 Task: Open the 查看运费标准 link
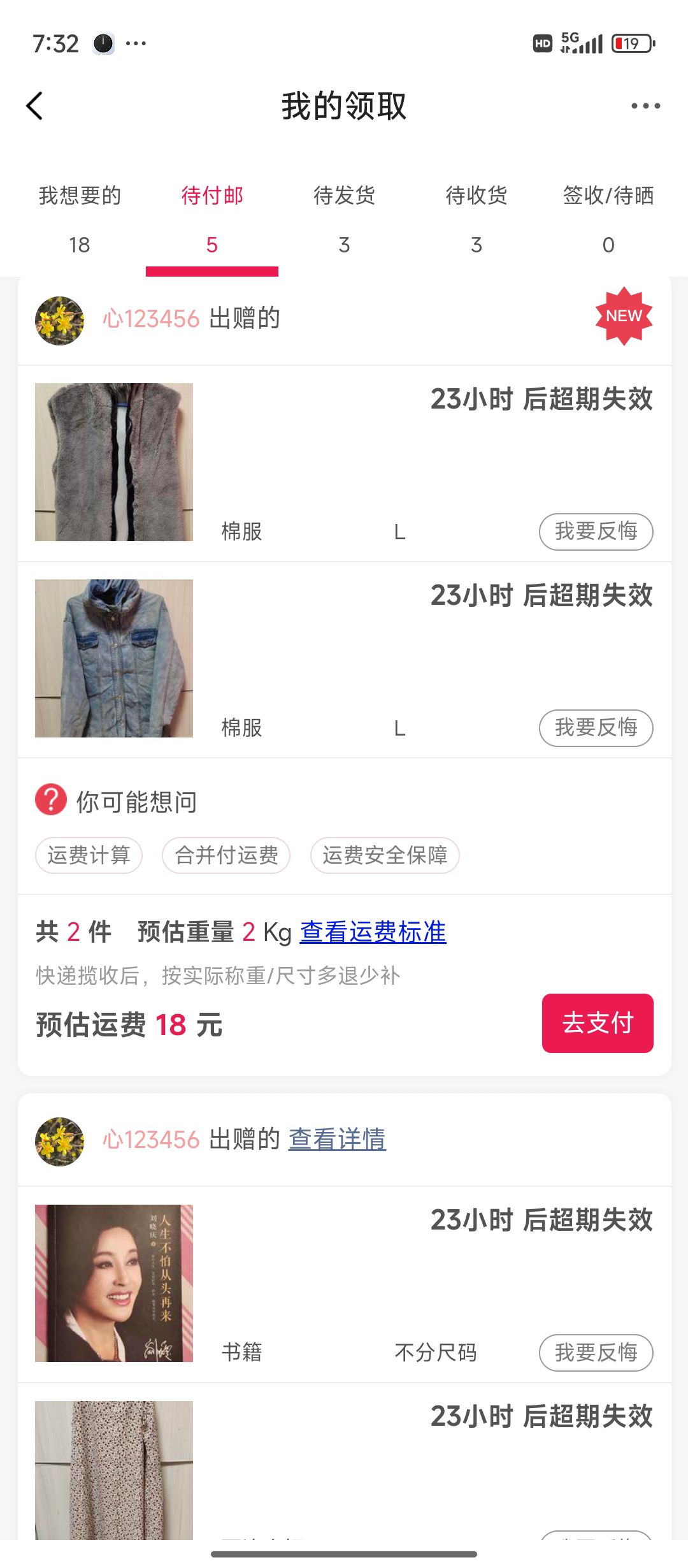373,932
